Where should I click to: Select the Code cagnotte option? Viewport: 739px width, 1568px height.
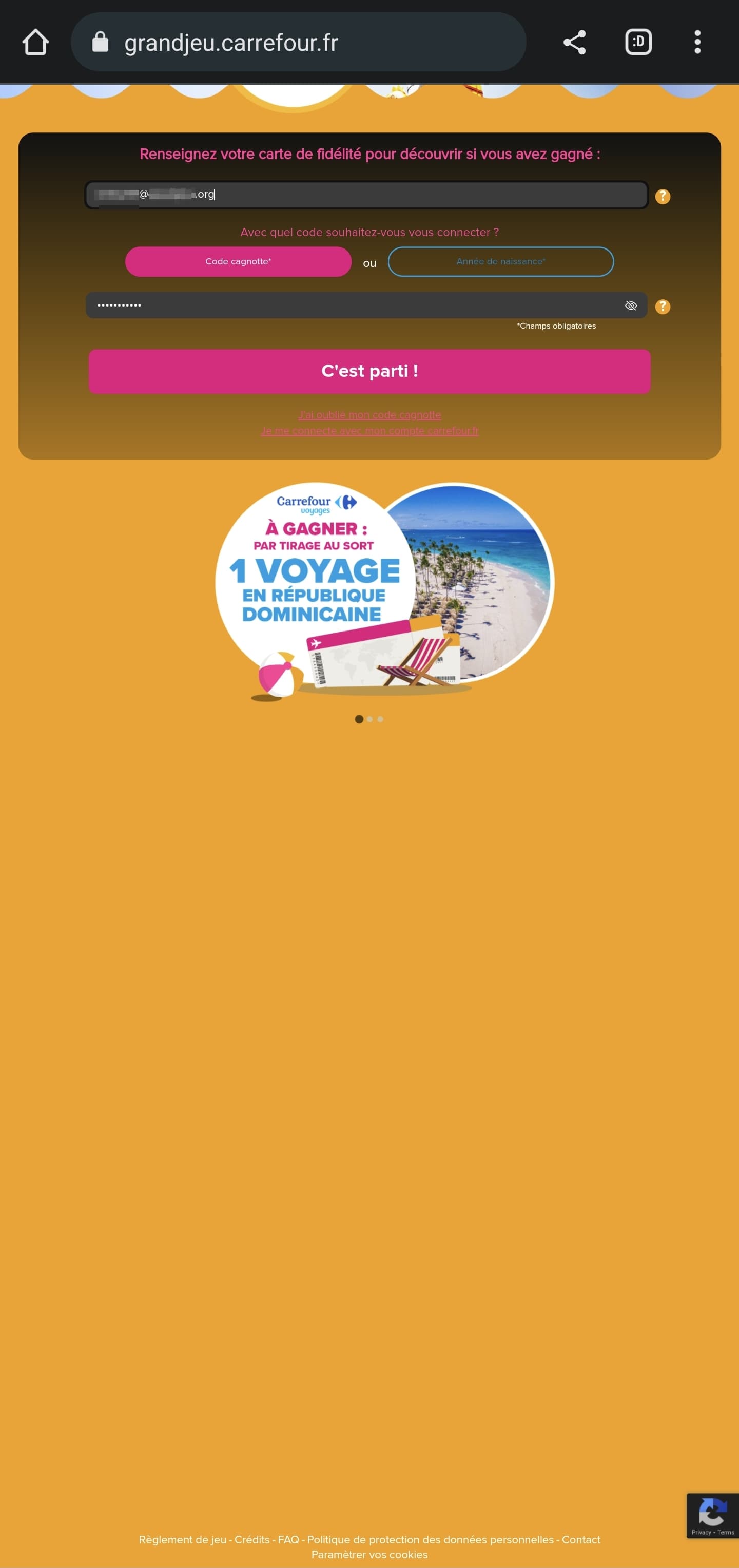[x=239, y=262]
